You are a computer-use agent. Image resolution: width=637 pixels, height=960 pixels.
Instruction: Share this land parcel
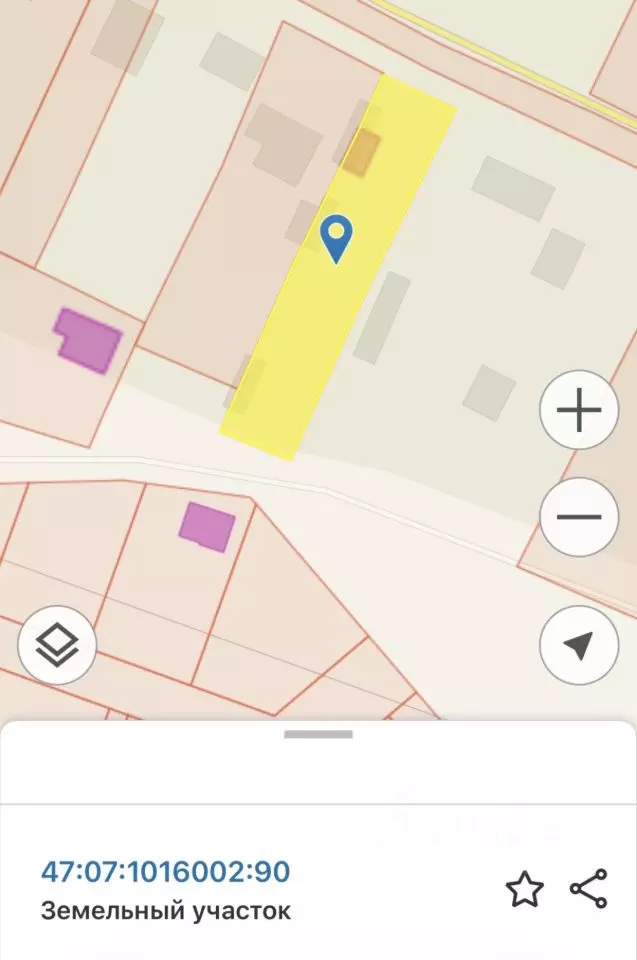click(589, 888)
